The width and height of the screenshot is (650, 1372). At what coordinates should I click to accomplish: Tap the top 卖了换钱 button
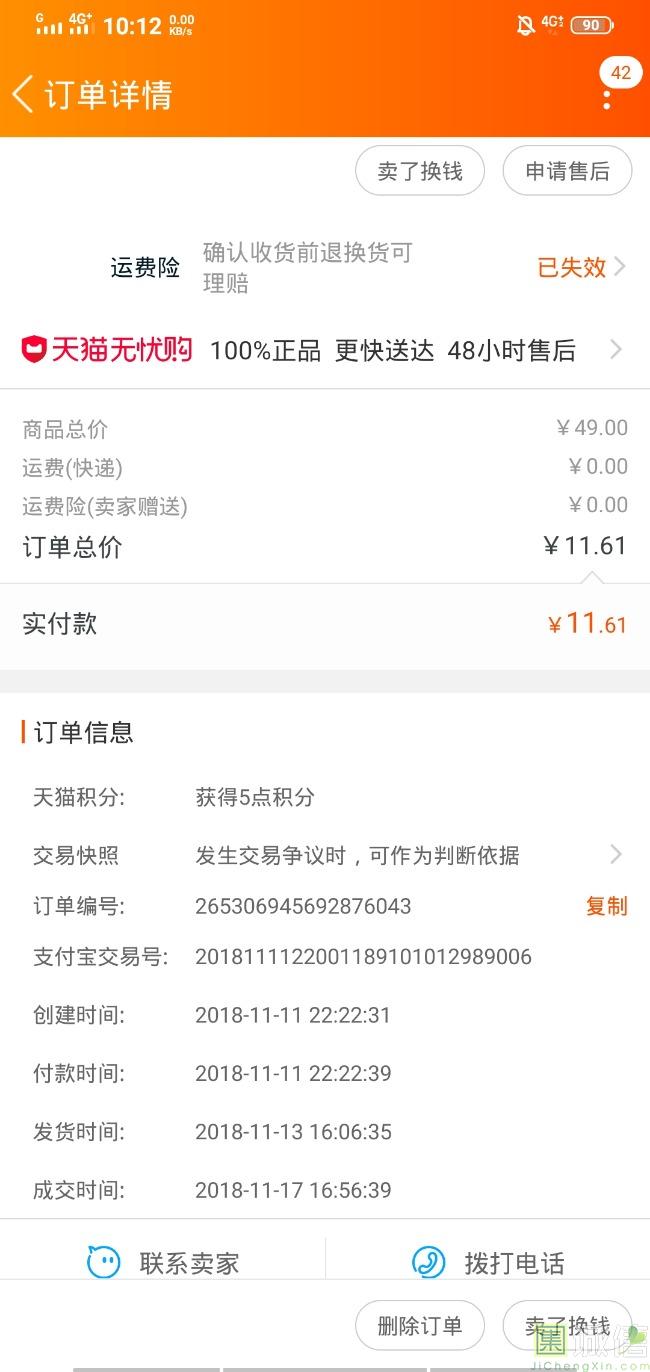click(x=420, y=171)
